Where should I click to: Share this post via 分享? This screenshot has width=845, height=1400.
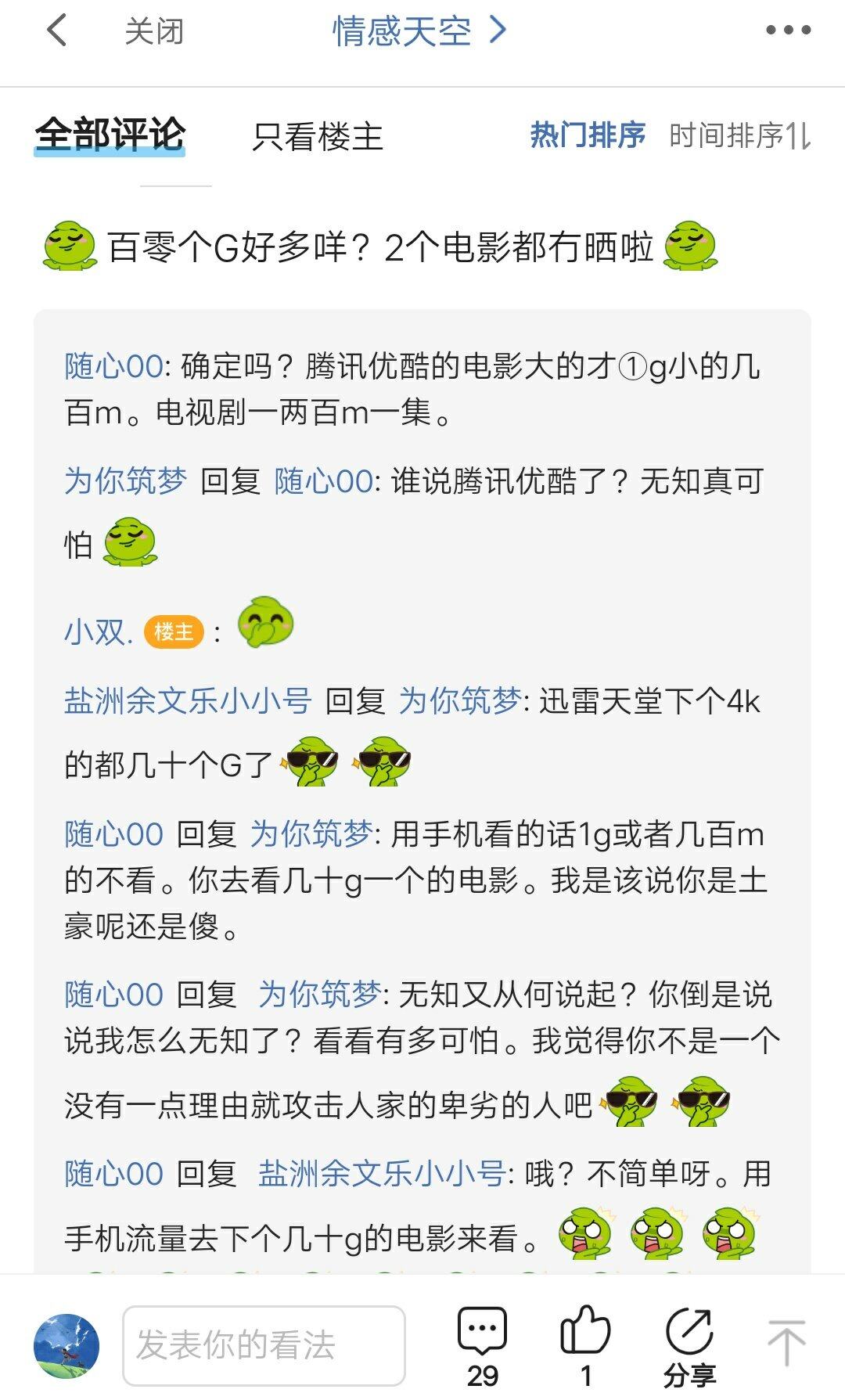tap(689, 1345)
